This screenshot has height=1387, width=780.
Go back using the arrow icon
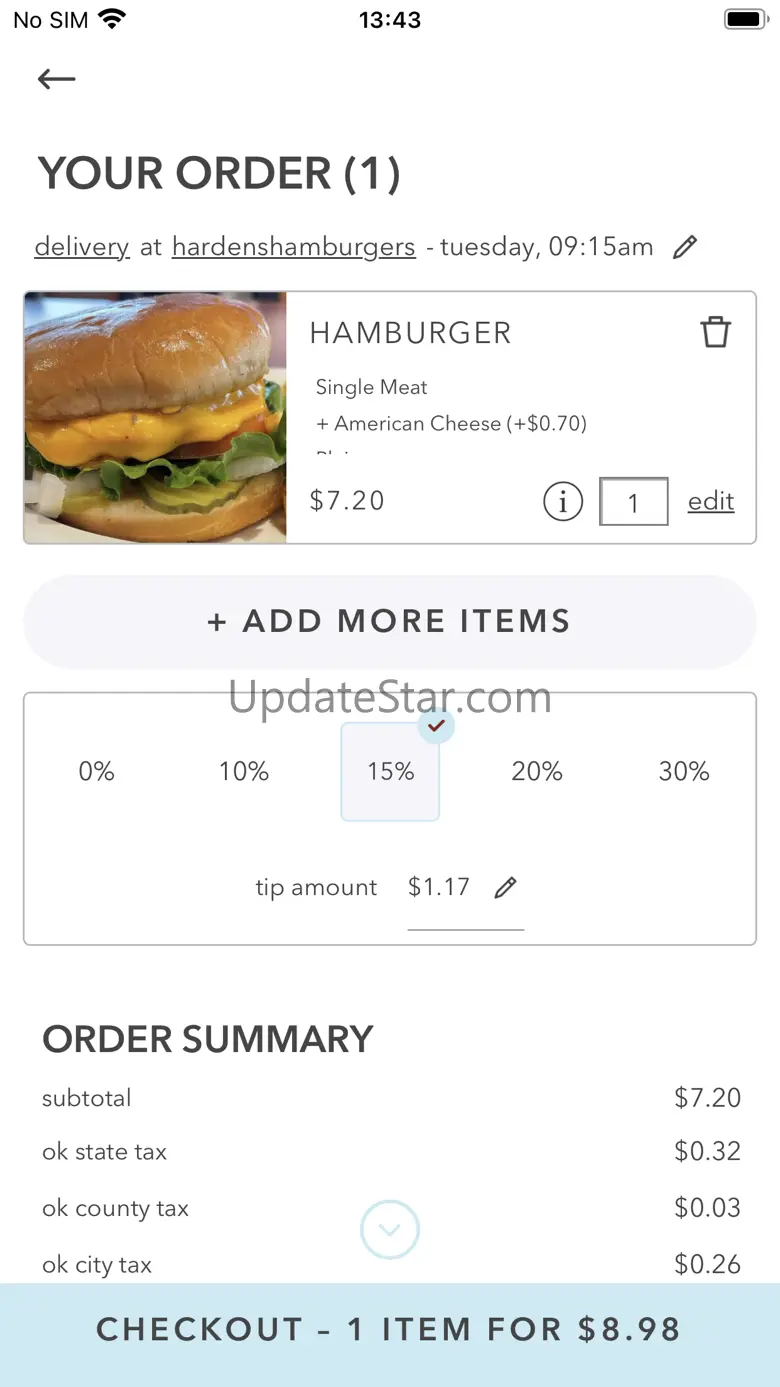(x=57, y=79)
